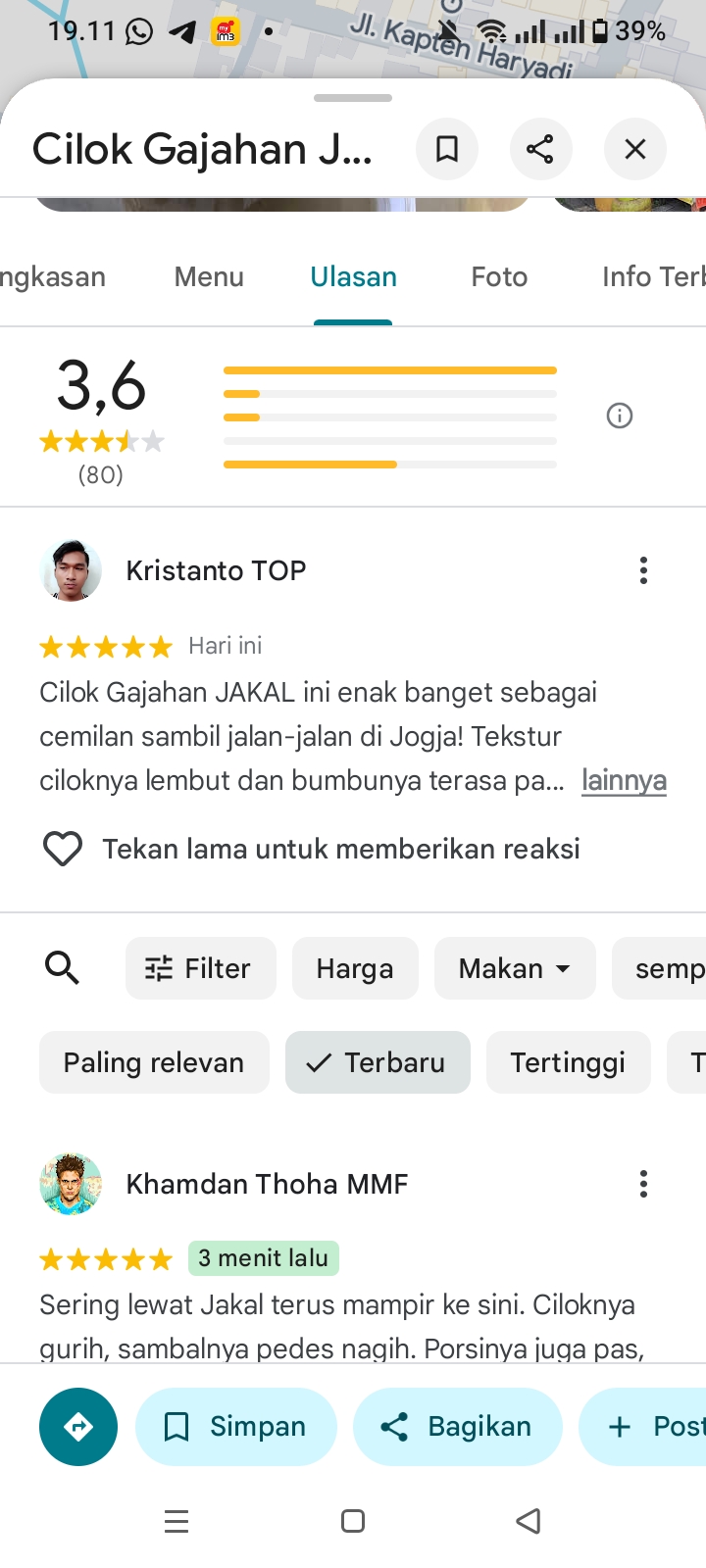The height and width of the screenshot is (1568, 706).
Task: Open options for Khamdan Thoha MMF's review
Action: pyautogui.click(x=643, y=1184)
